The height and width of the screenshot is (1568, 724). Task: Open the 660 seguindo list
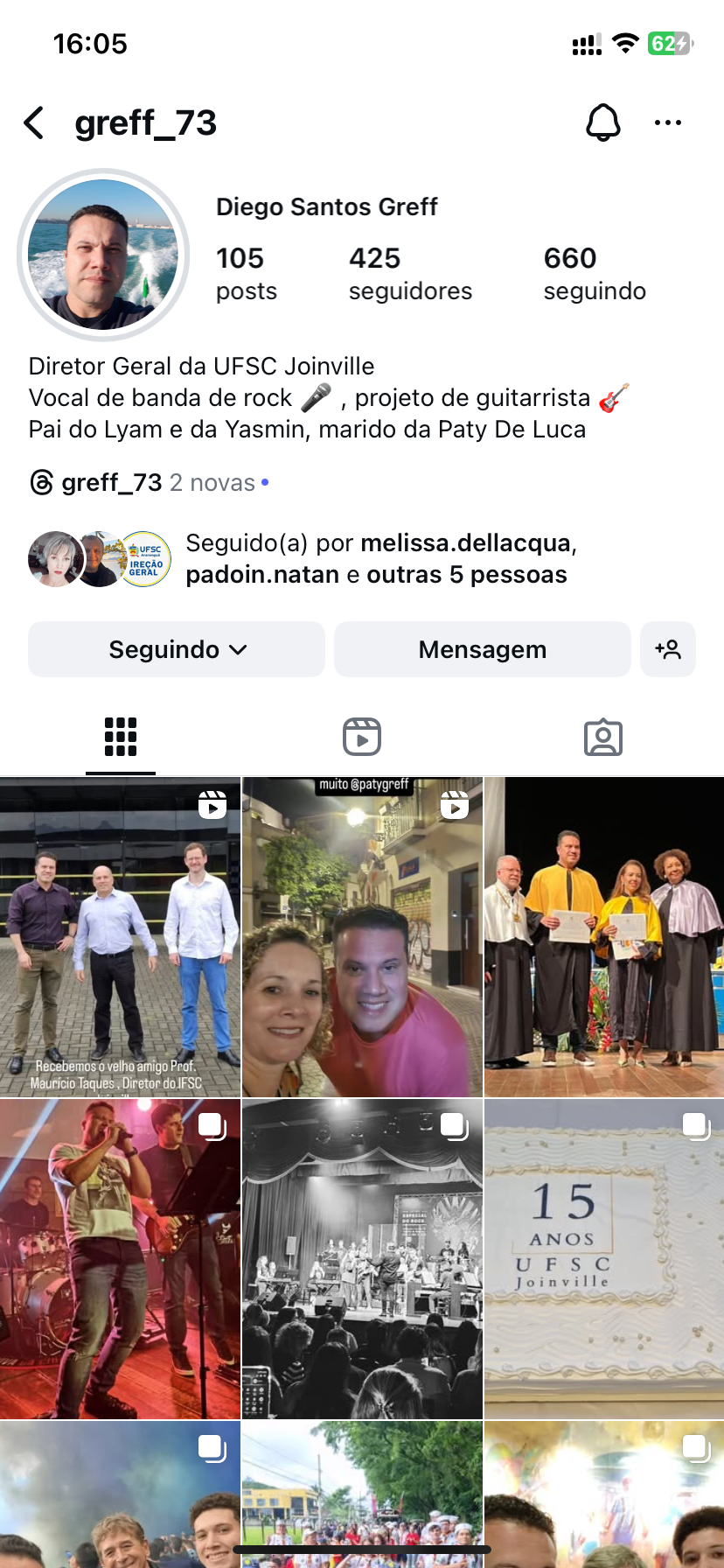tap(594, 273)
